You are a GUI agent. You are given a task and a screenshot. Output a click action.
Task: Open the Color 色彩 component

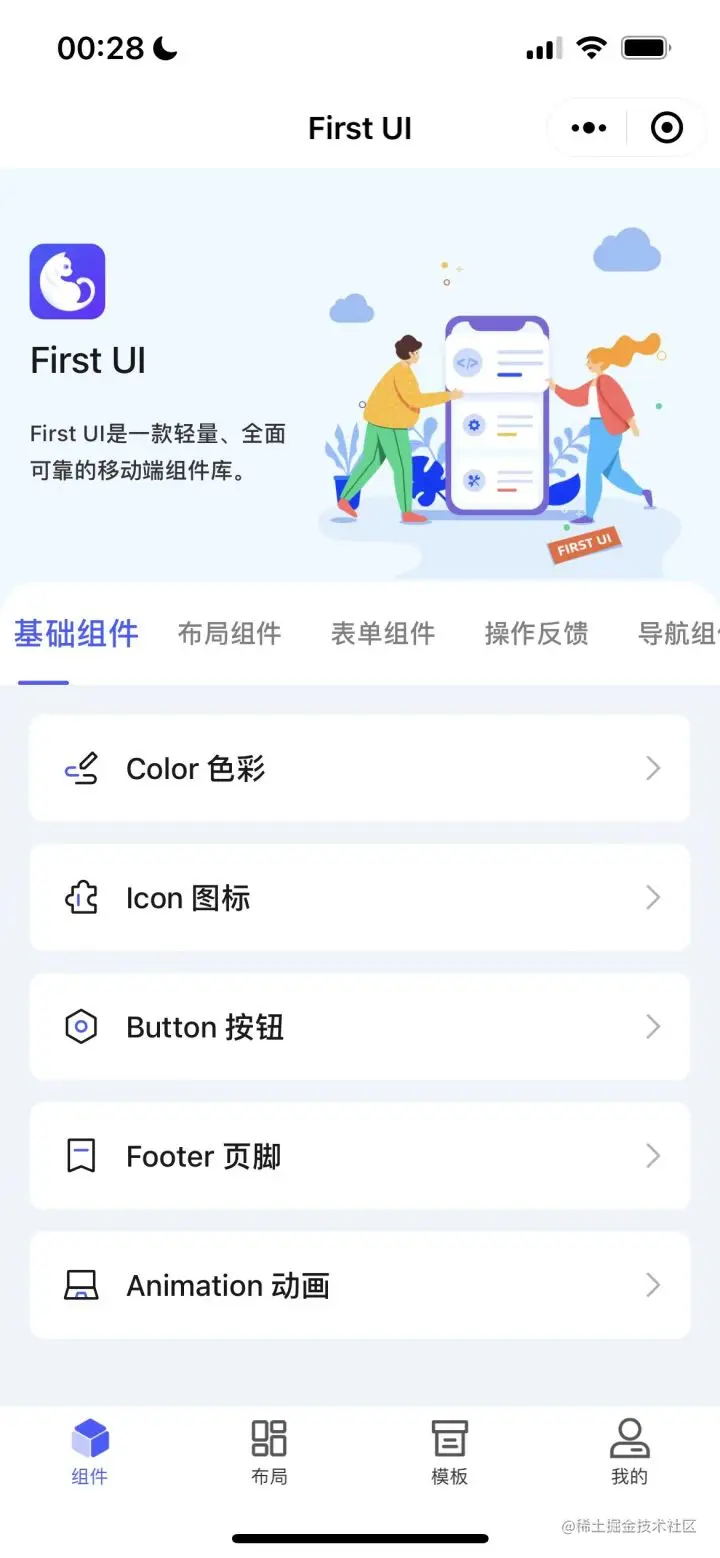(x=359, y=768)
